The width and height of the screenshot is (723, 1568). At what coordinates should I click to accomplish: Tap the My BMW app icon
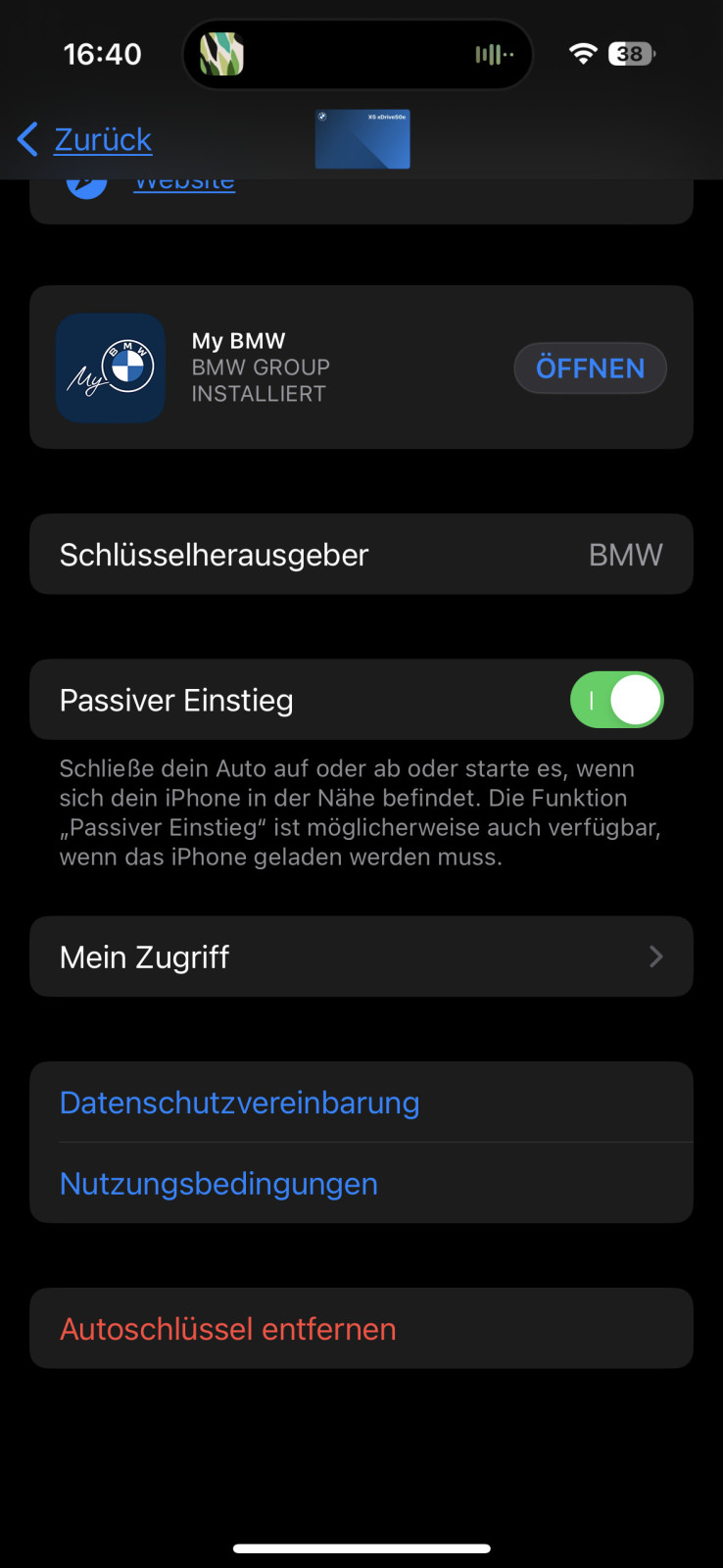[x=110, y=367]
